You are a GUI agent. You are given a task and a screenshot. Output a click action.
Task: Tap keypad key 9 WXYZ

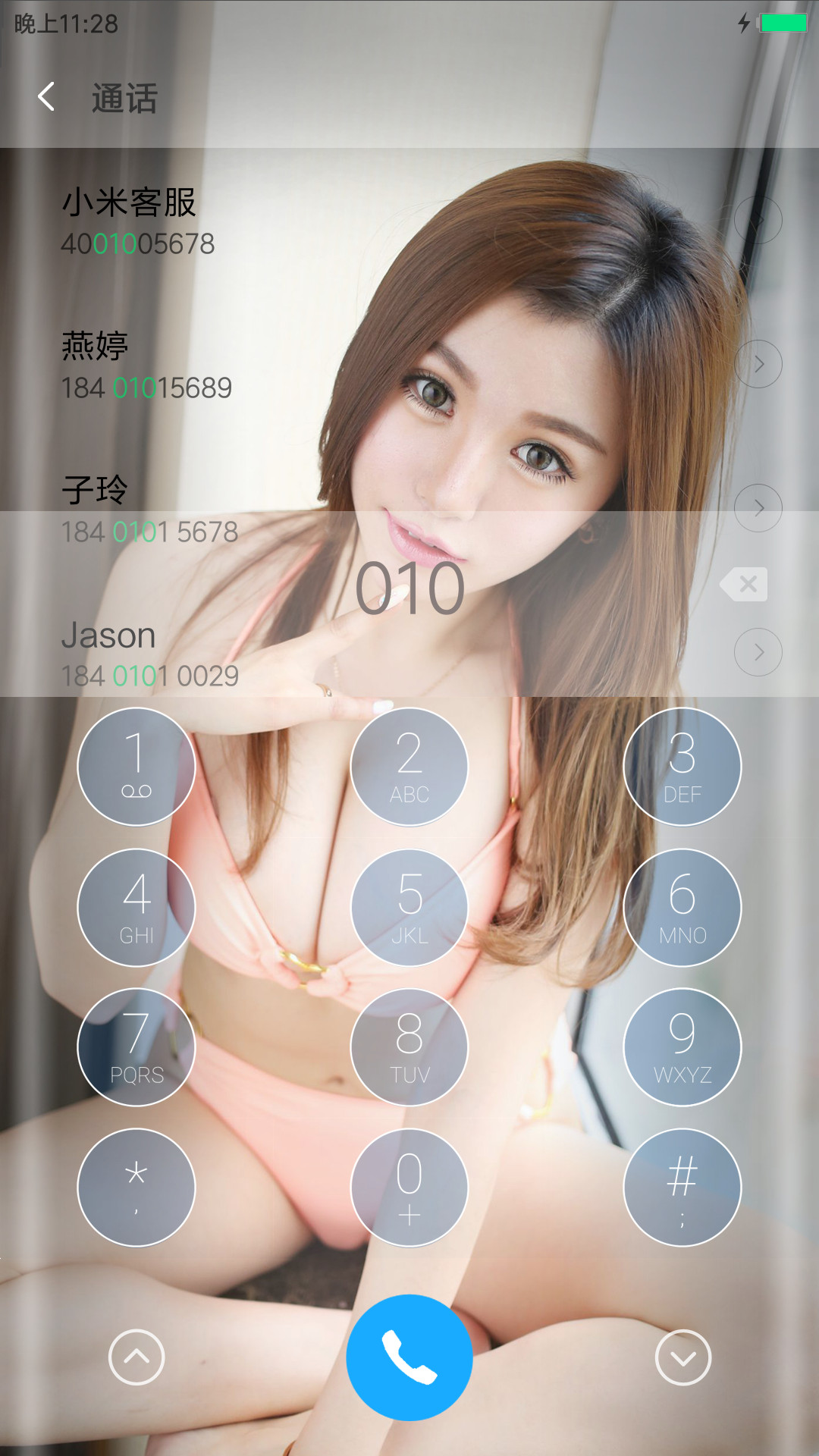point(682,1047)
